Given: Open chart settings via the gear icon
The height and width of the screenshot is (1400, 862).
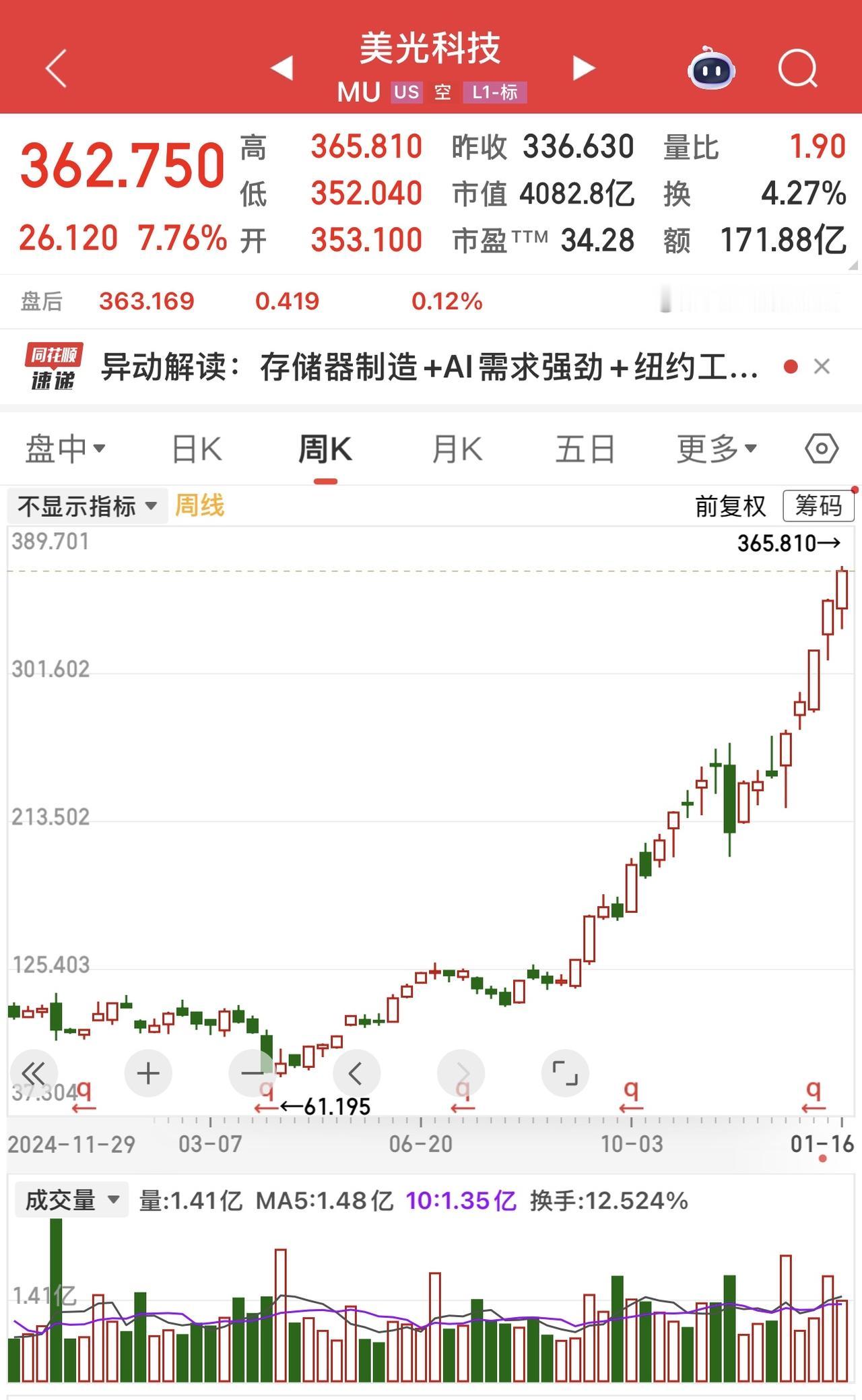Looking at the screenshot, I should pos(822,448).
